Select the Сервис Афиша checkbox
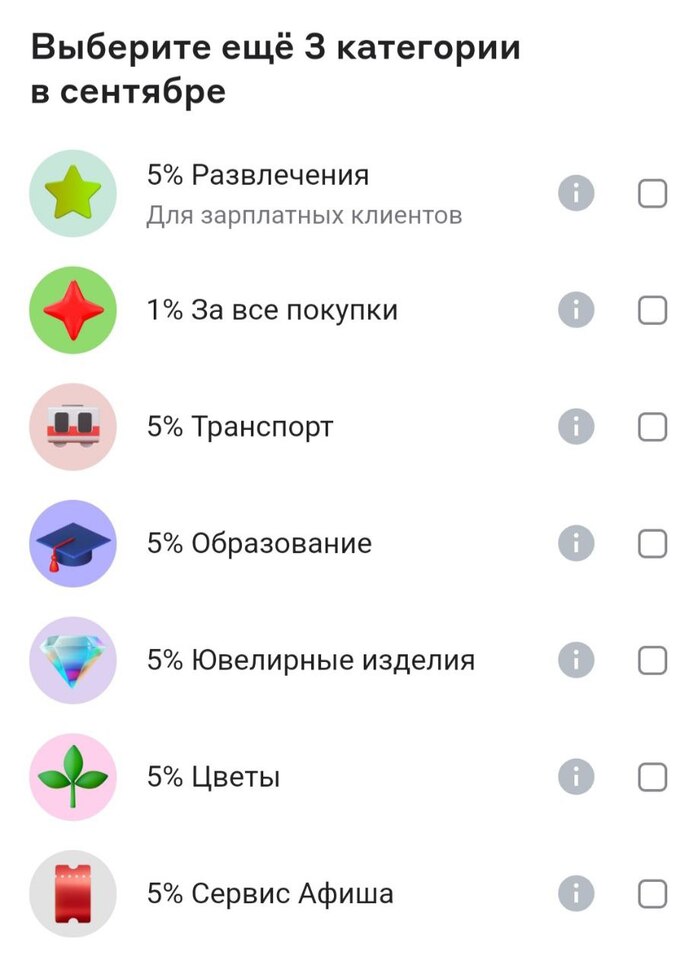700x974 pixels. pos(652,893)
